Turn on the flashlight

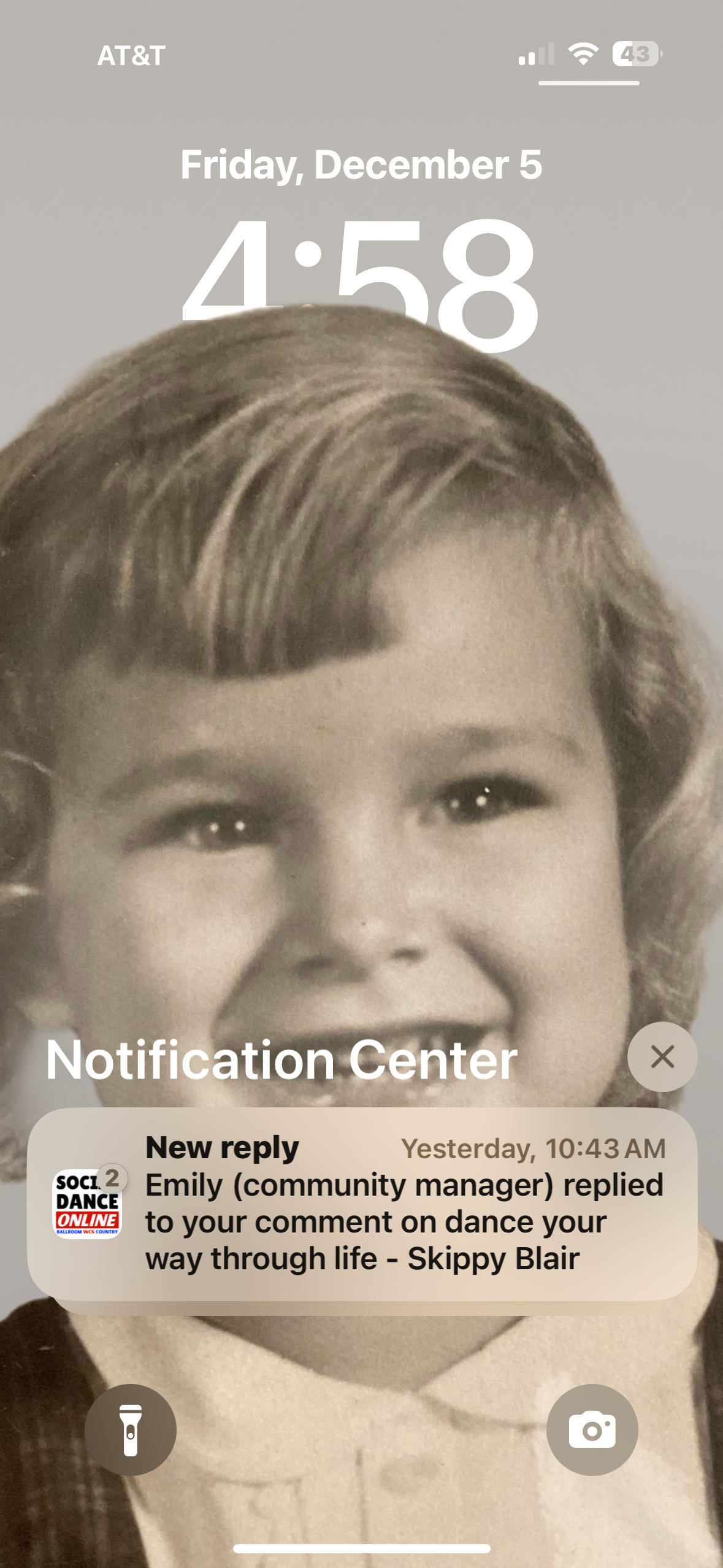(131, 1430)
